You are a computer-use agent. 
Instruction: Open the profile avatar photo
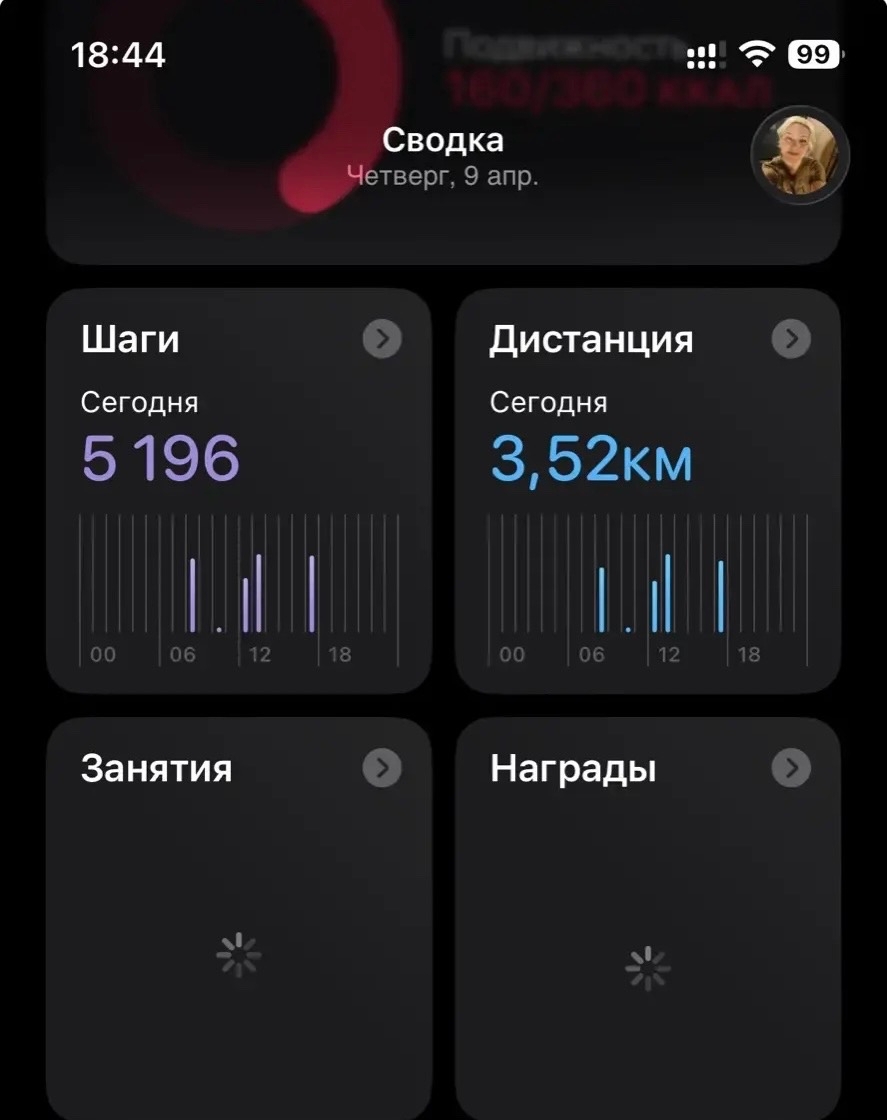coord(800,155)
